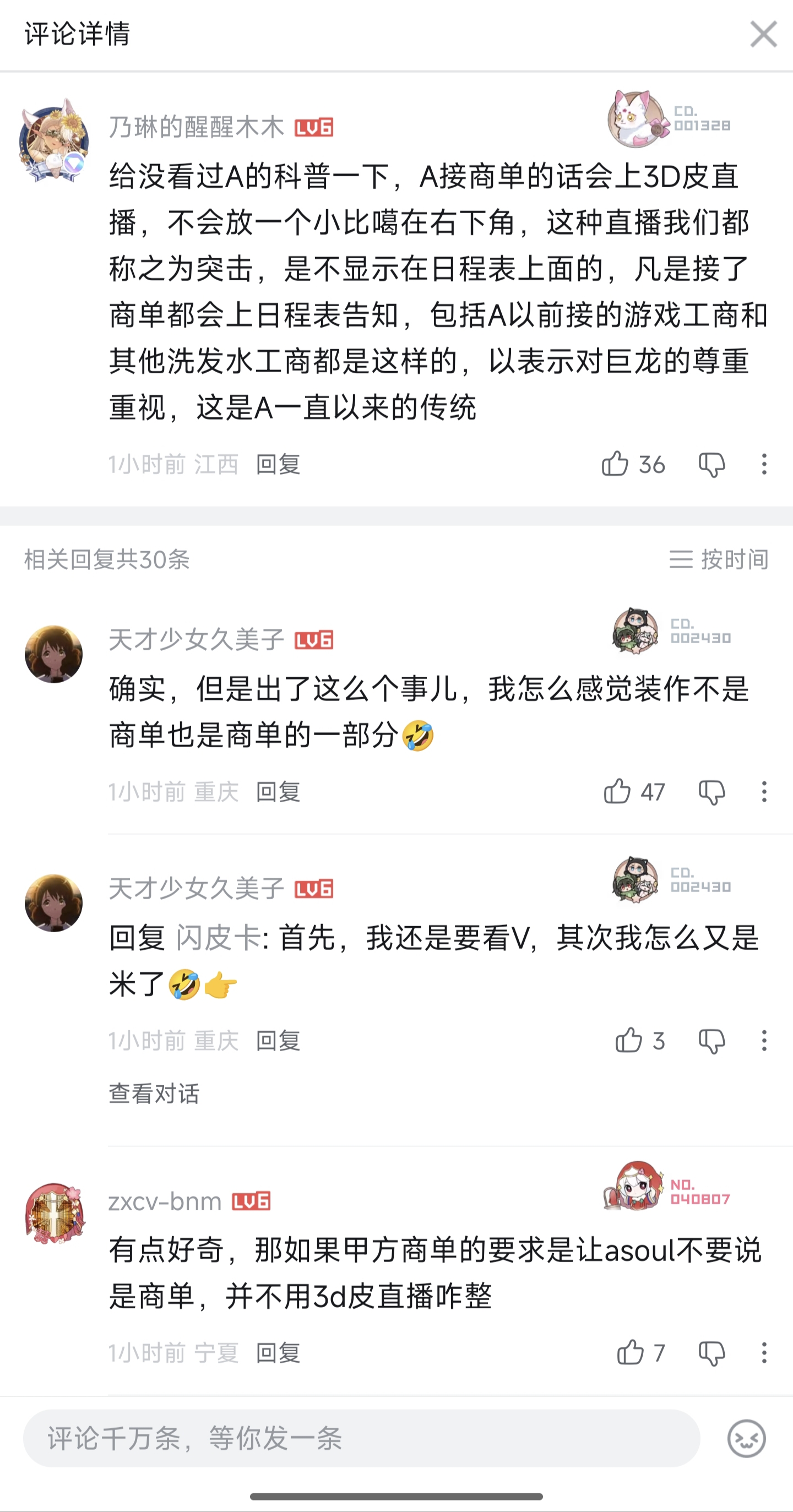Open the mentioned user 闪皮卡
Screen dimensions: 793x1512
coord(219,937)
